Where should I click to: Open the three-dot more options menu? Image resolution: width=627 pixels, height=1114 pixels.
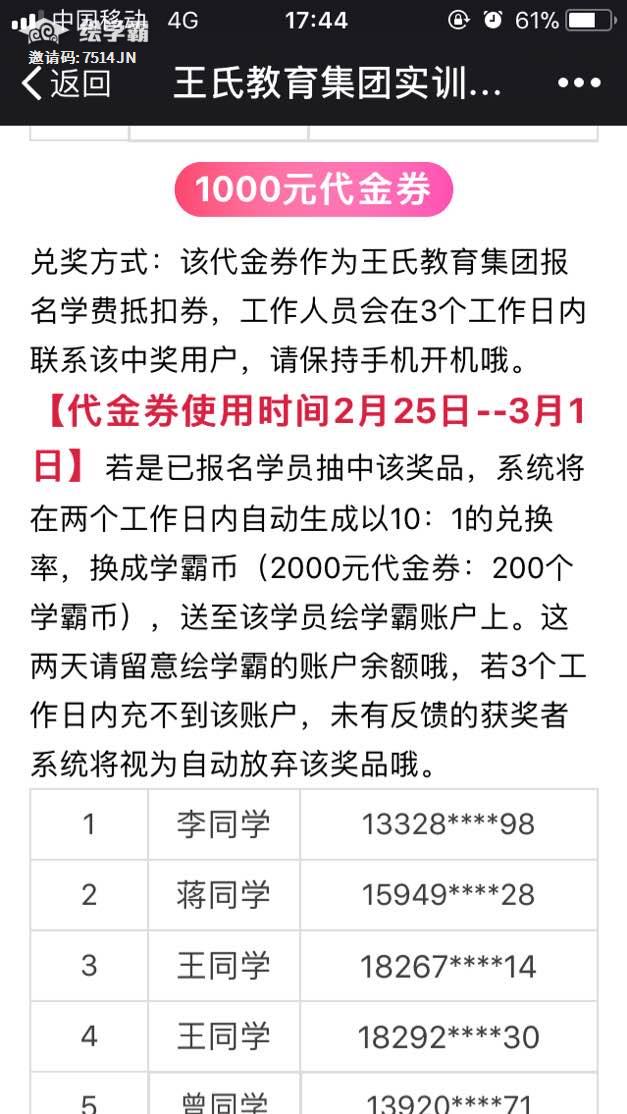point(579,84)
